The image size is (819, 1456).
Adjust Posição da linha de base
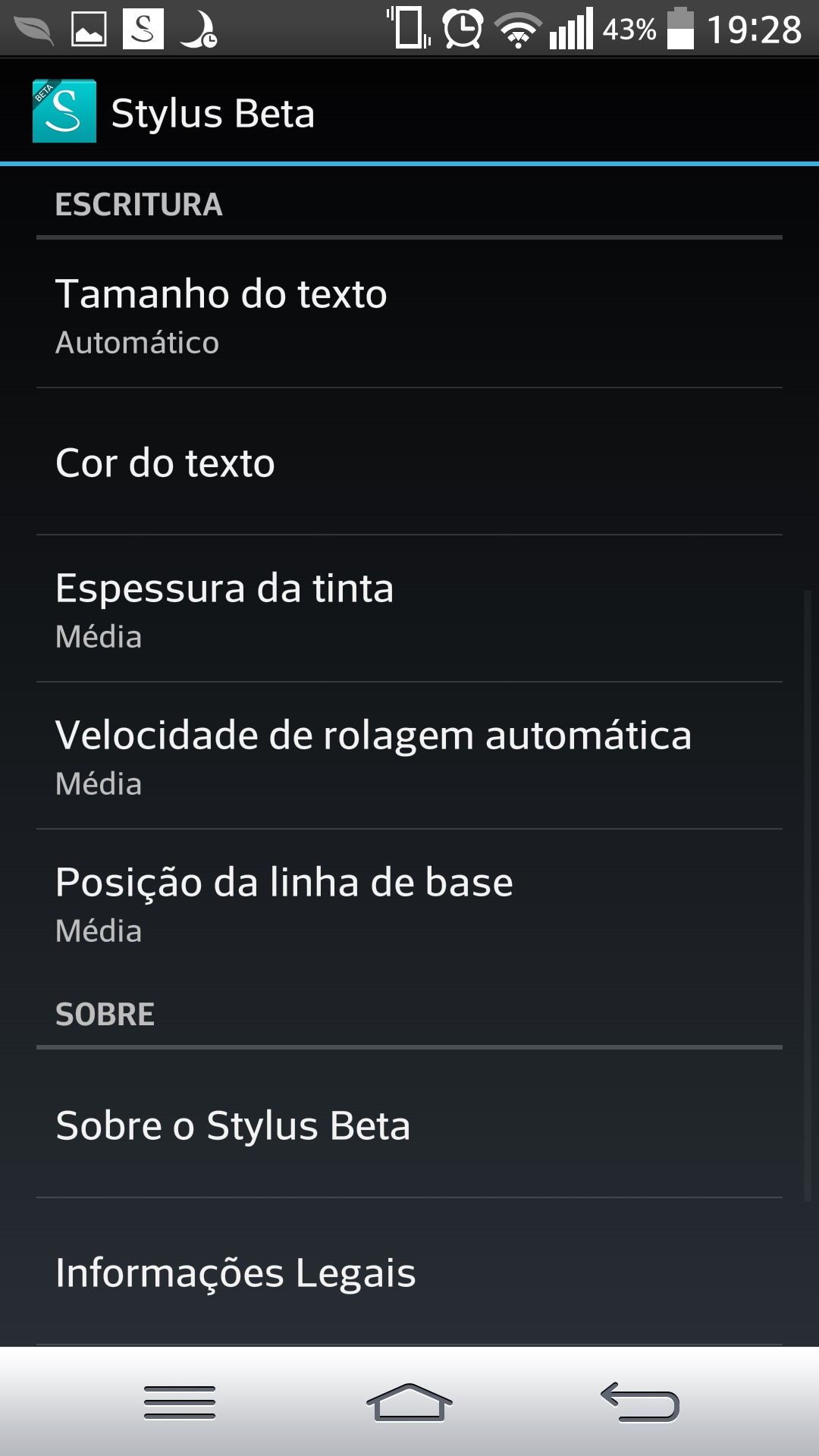409,903
